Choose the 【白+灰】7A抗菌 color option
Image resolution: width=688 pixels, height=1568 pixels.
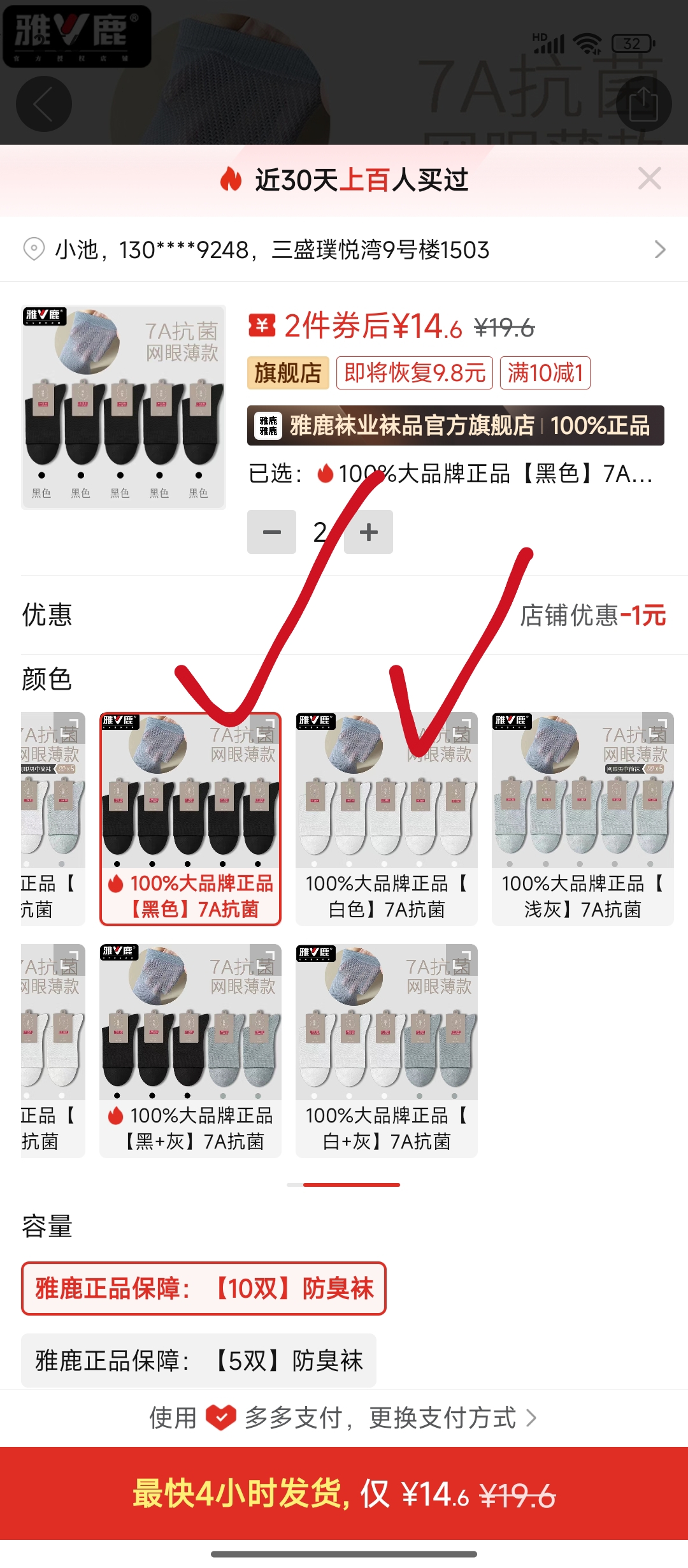[387, 1050]
